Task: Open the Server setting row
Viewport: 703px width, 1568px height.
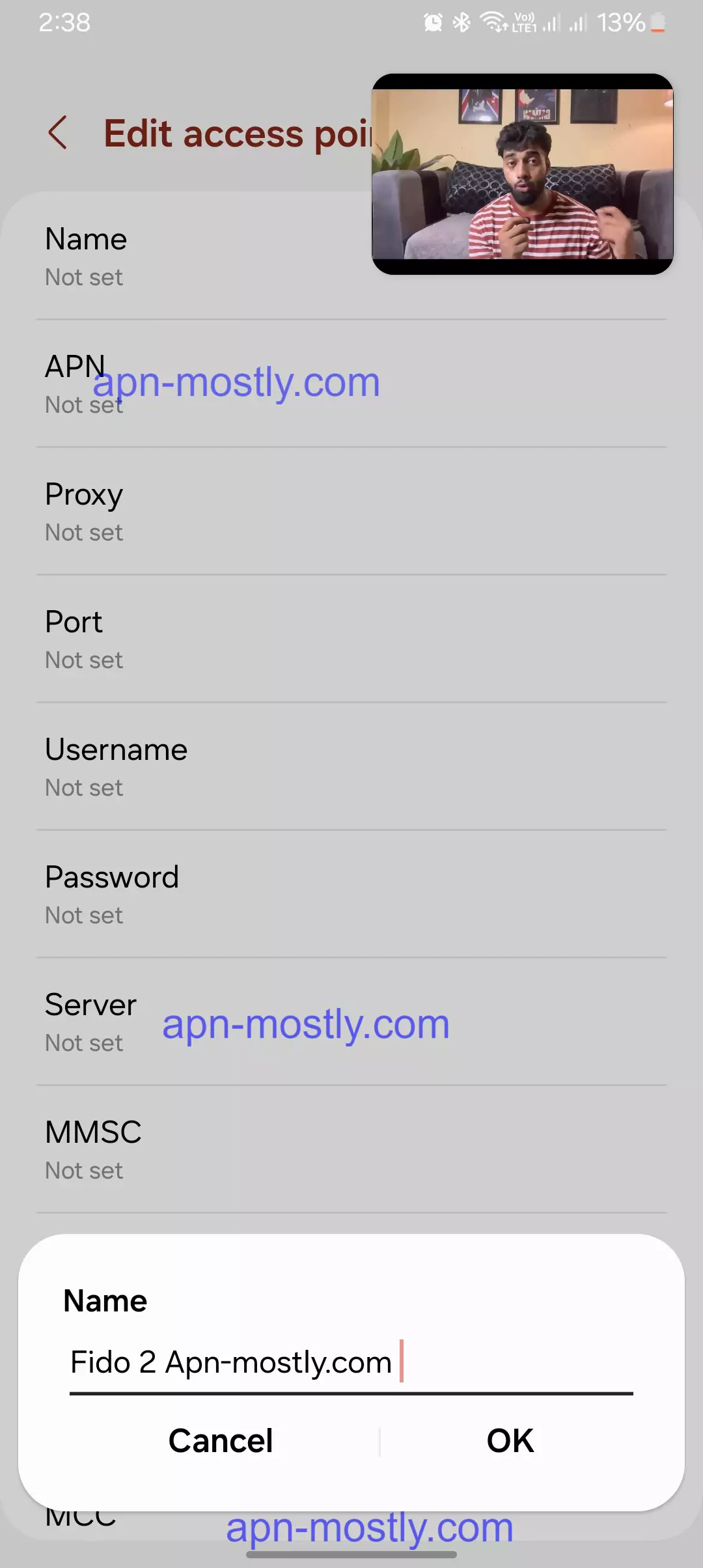Action: click(351, 1022)
